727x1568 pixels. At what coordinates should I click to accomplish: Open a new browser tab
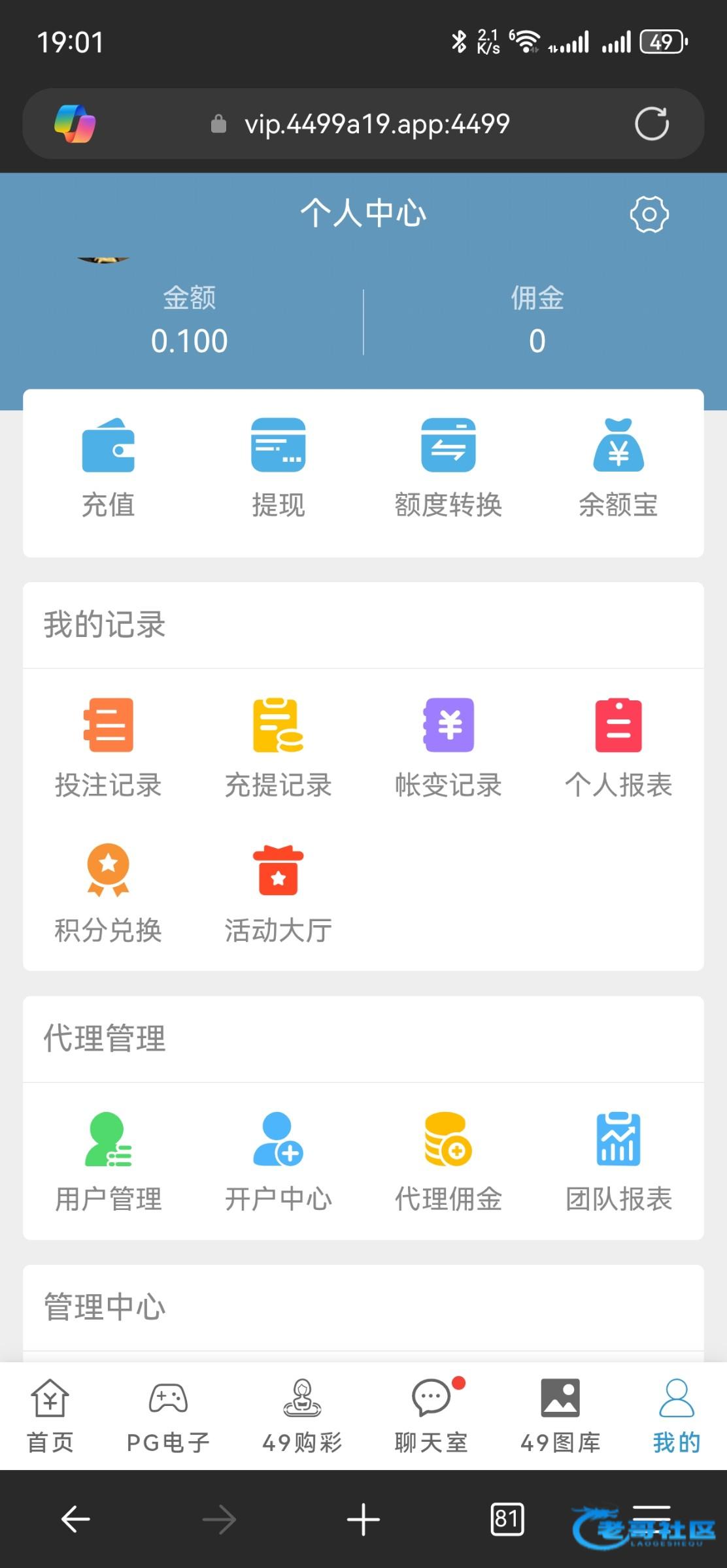(363, 1519)
